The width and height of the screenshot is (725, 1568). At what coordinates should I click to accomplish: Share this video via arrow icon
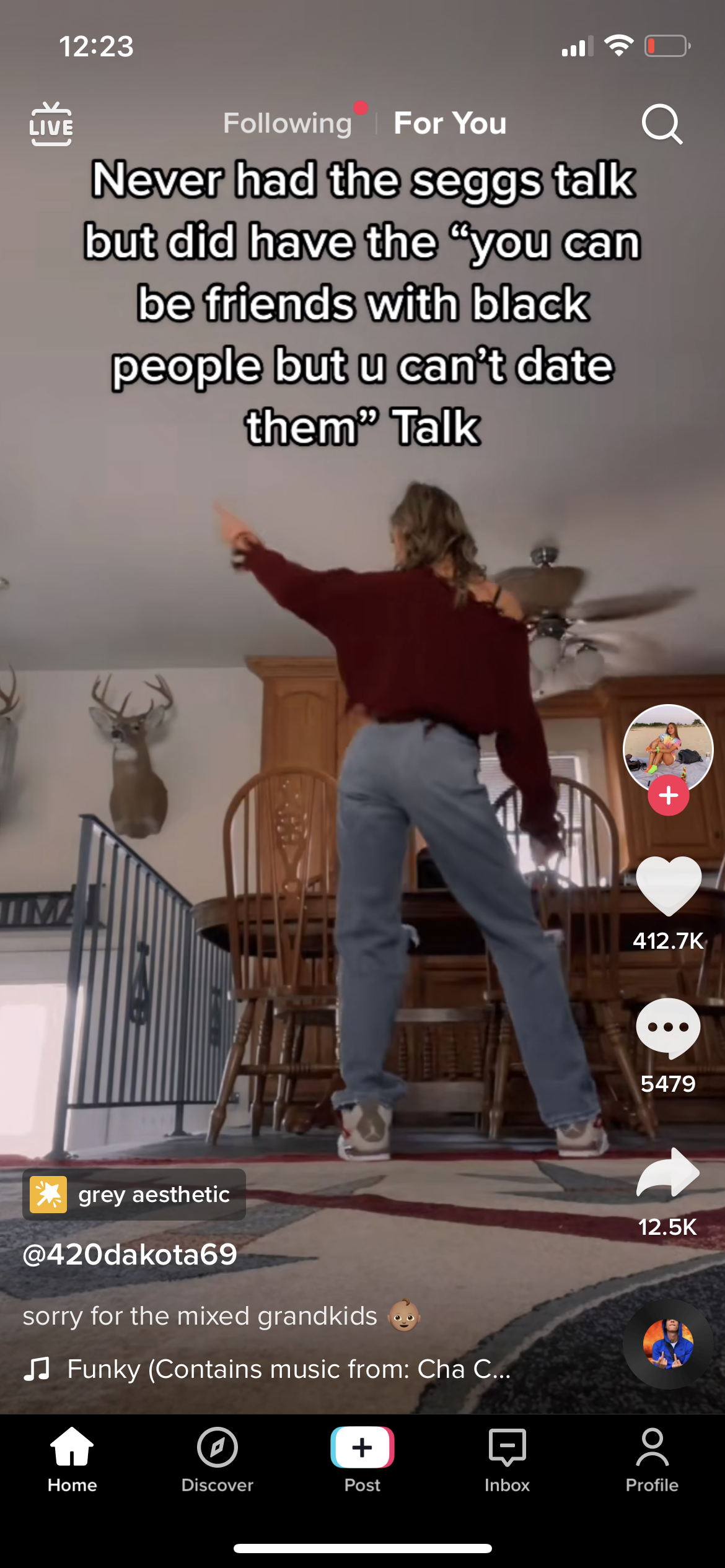pos(668,1172)
